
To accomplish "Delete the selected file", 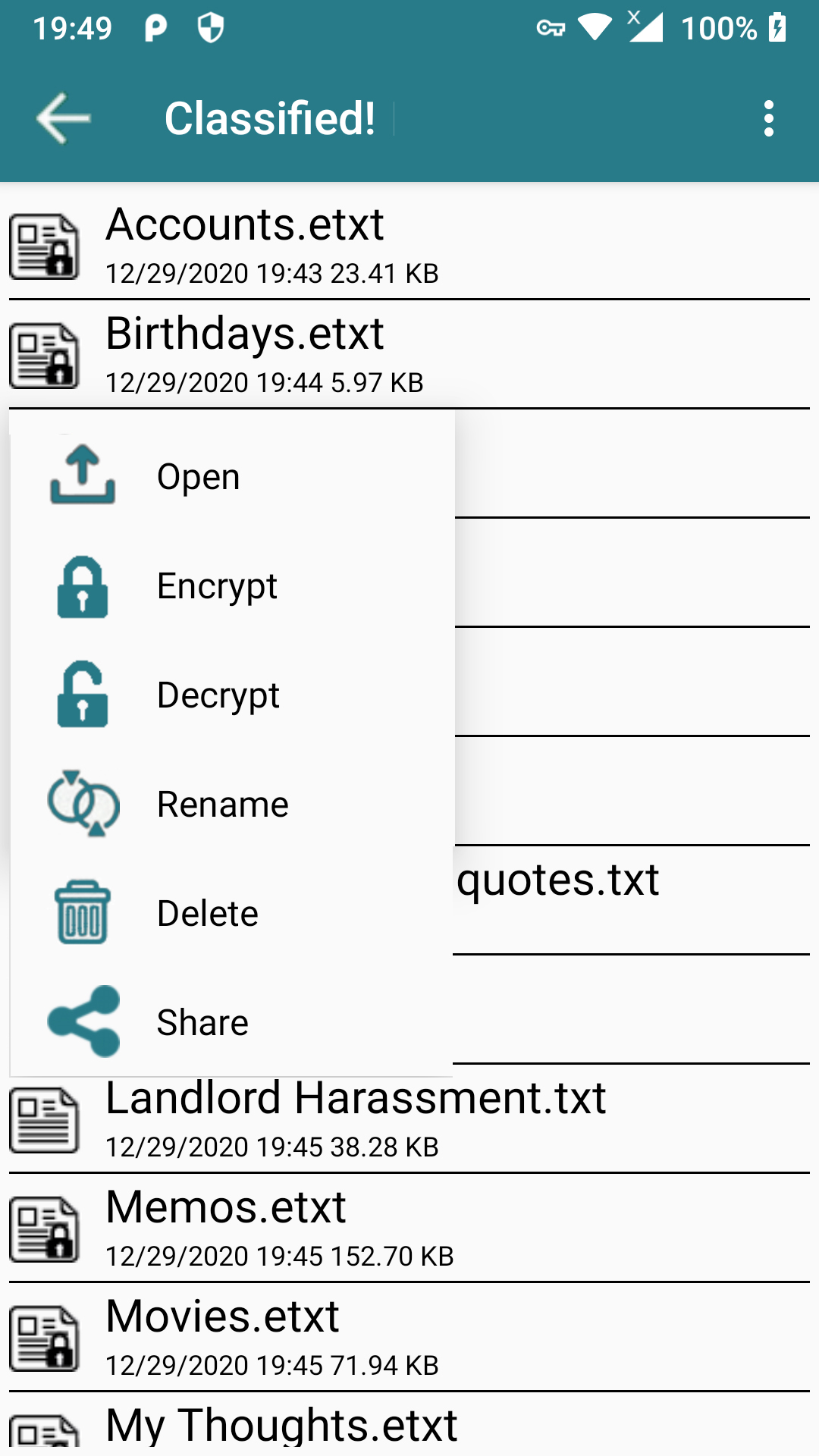I will (207, 914).
